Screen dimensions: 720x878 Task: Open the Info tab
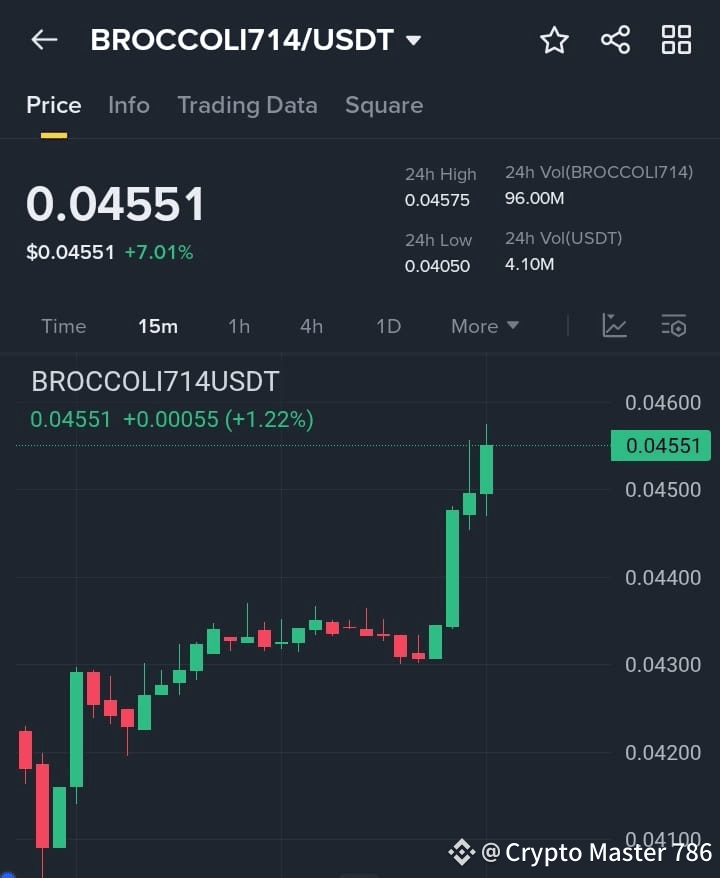[129, 105]
